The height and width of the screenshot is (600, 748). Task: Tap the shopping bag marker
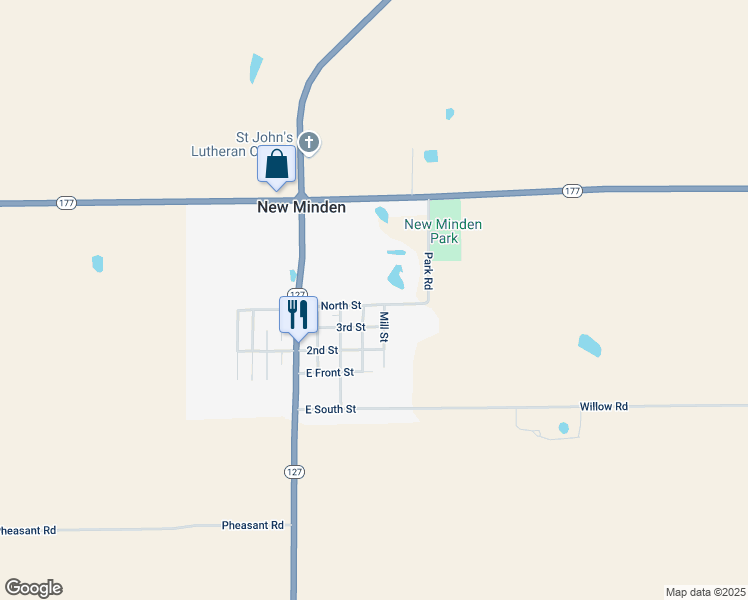(x=277, y=166)
